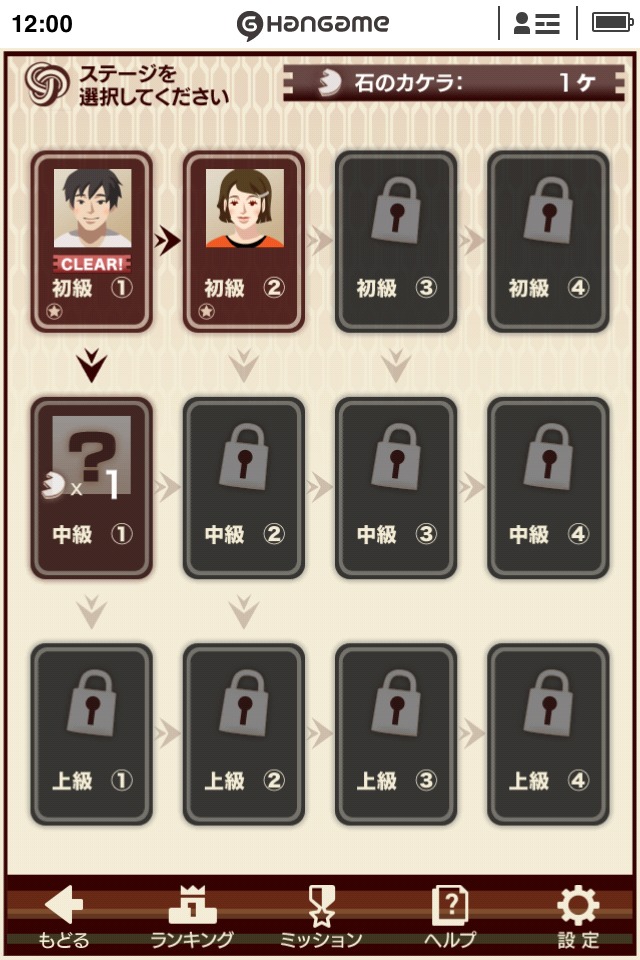Unlock stage 中級 ① with one stone

91,487
